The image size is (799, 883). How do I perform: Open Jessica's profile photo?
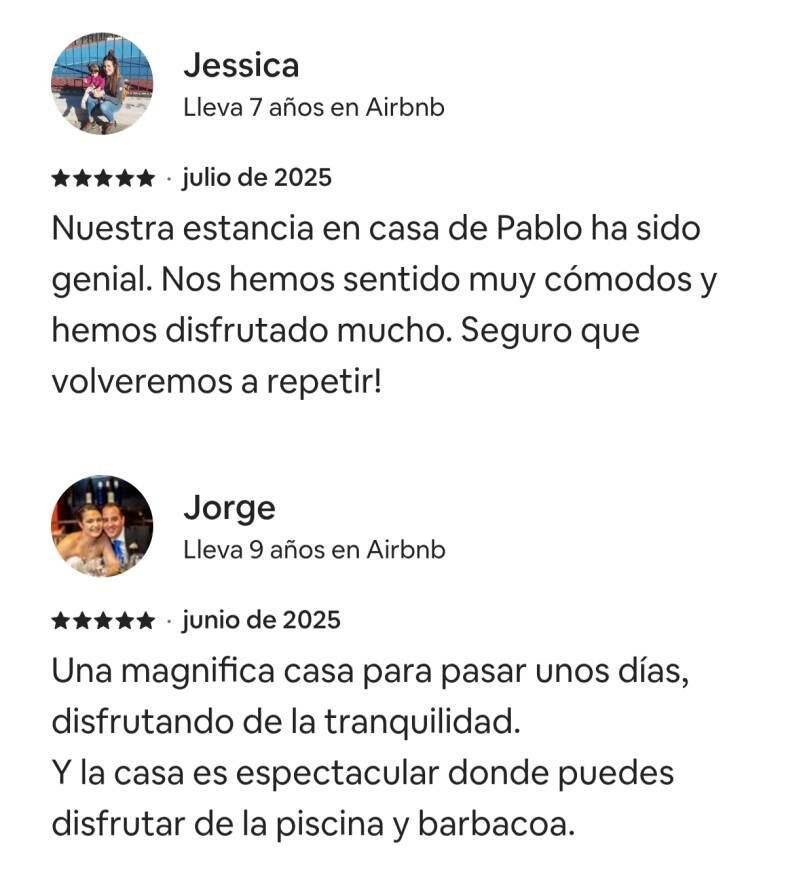(102, 84)
